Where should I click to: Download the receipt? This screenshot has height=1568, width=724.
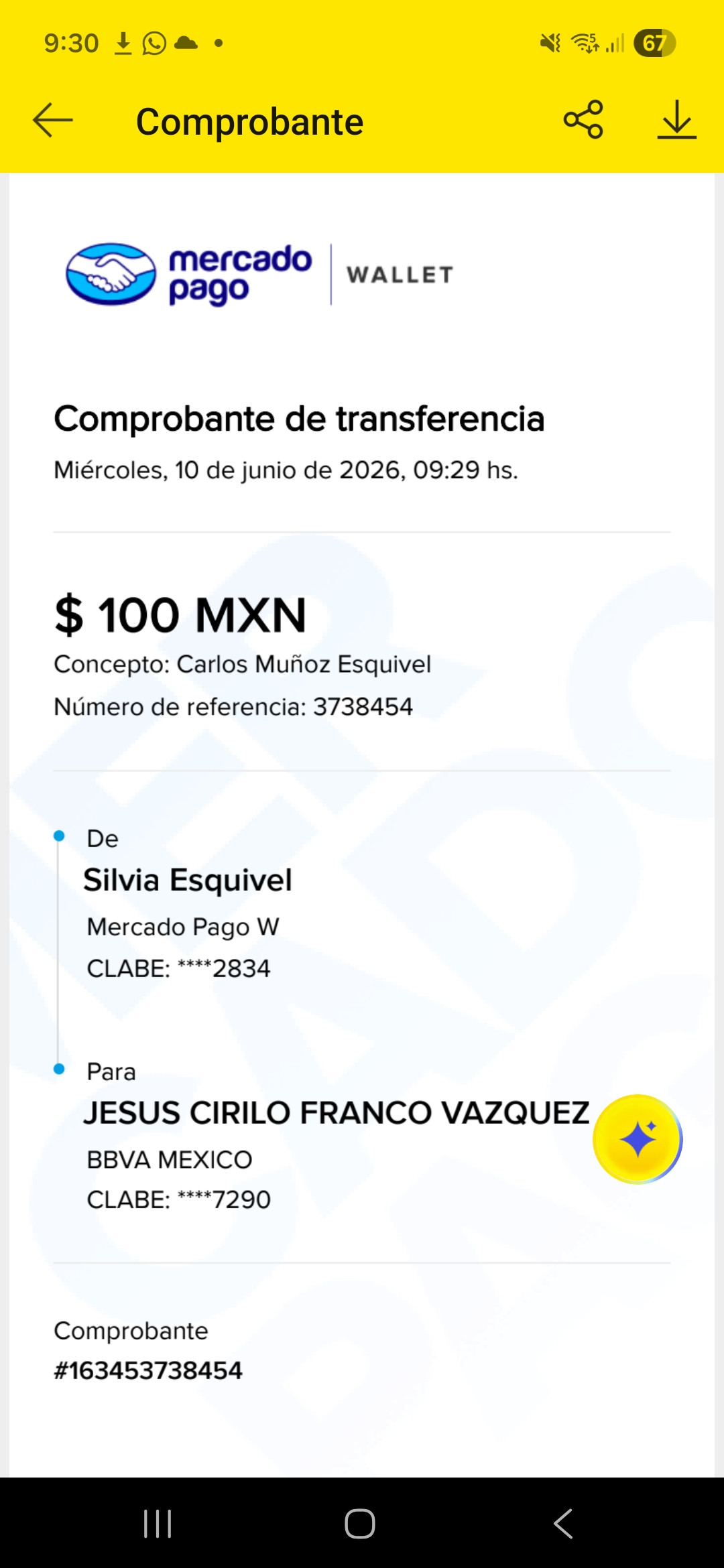pyautogui.click(x=676, y=120)
